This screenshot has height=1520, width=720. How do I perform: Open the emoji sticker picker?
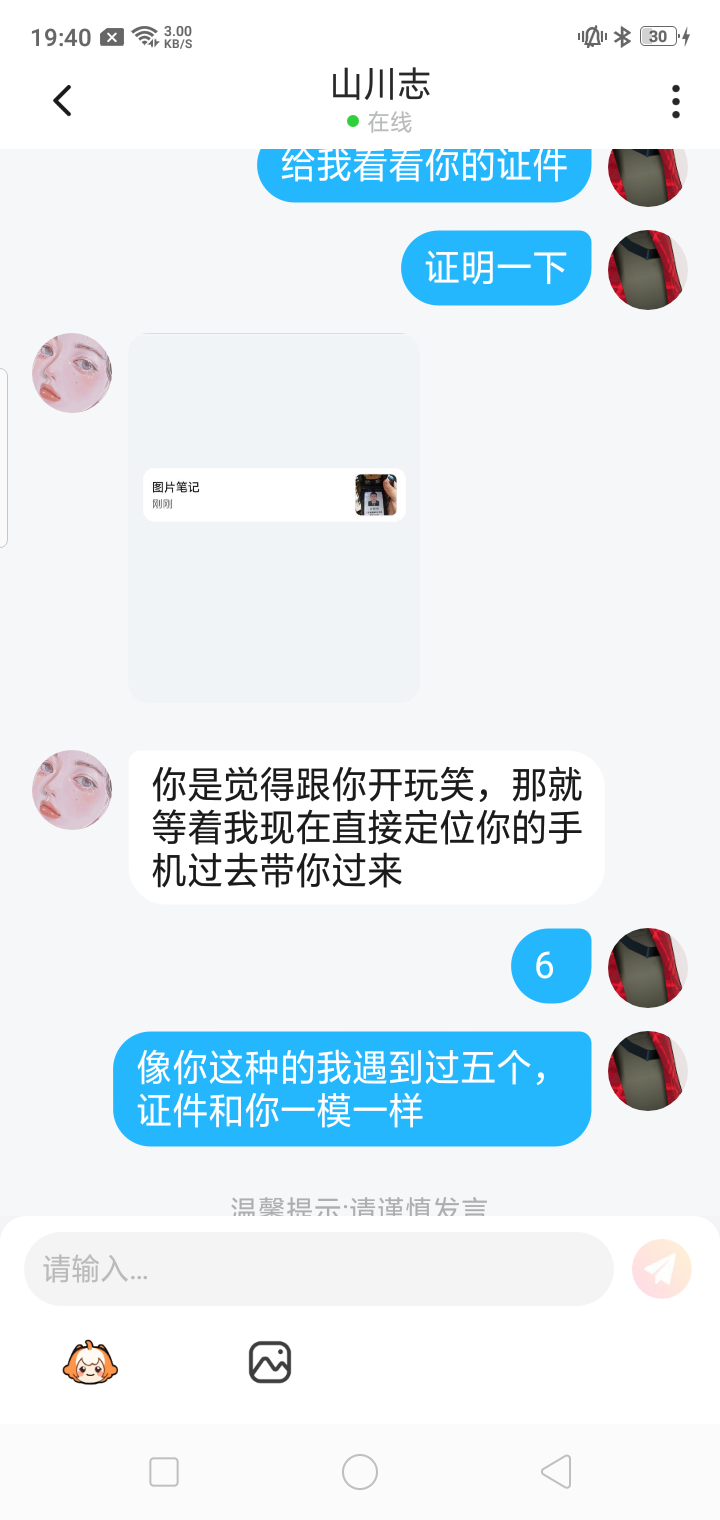(91, 1362)
